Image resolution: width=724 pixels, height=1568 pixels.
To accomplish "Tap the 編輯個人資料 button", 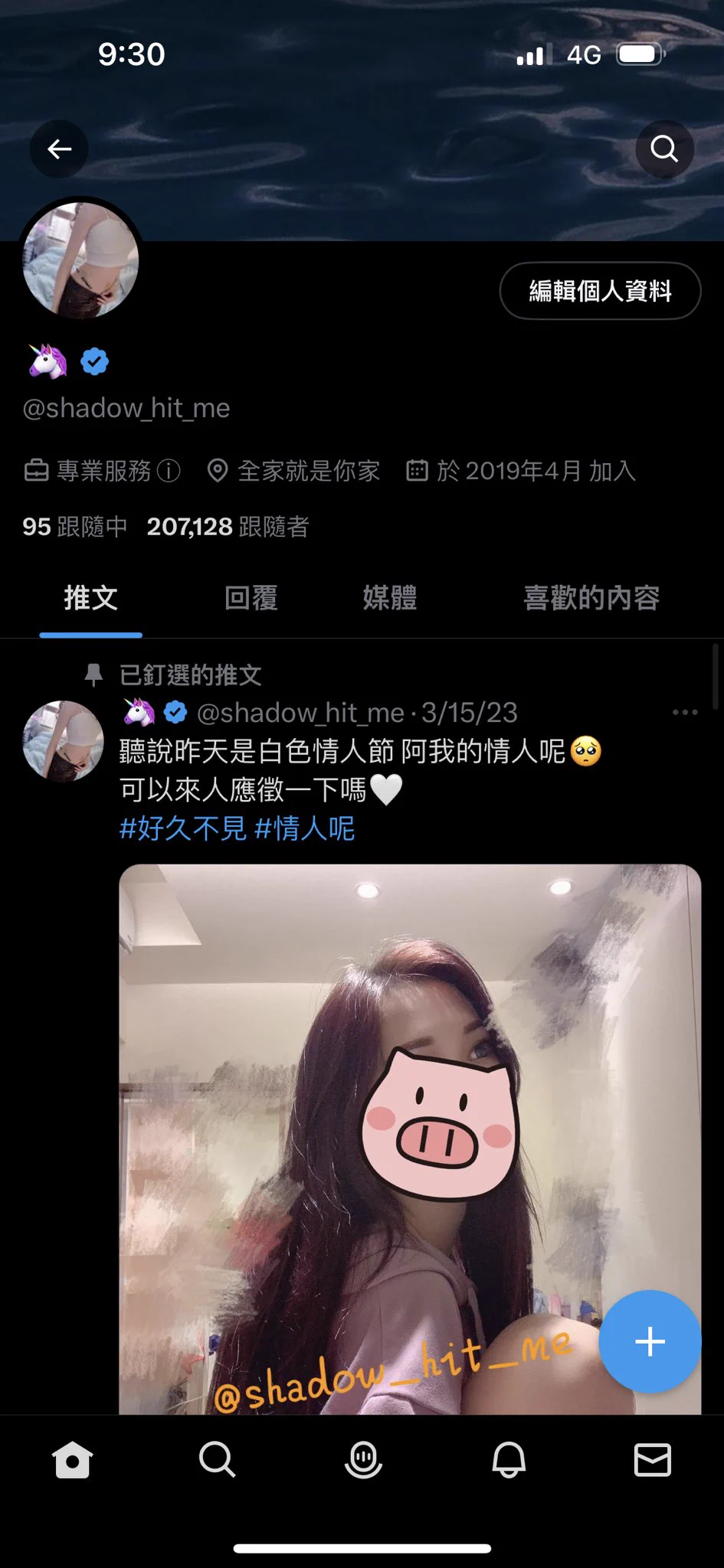I will point(600,291).
